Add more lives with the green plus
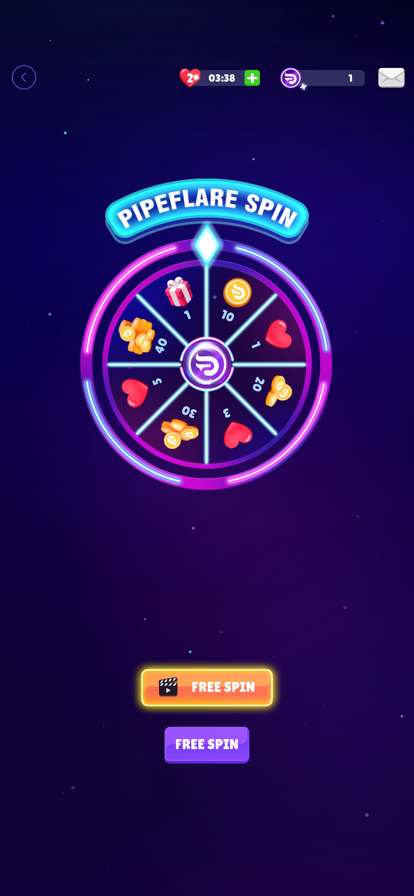Screen dimensions: 414x896 click(x=252, y=78)
